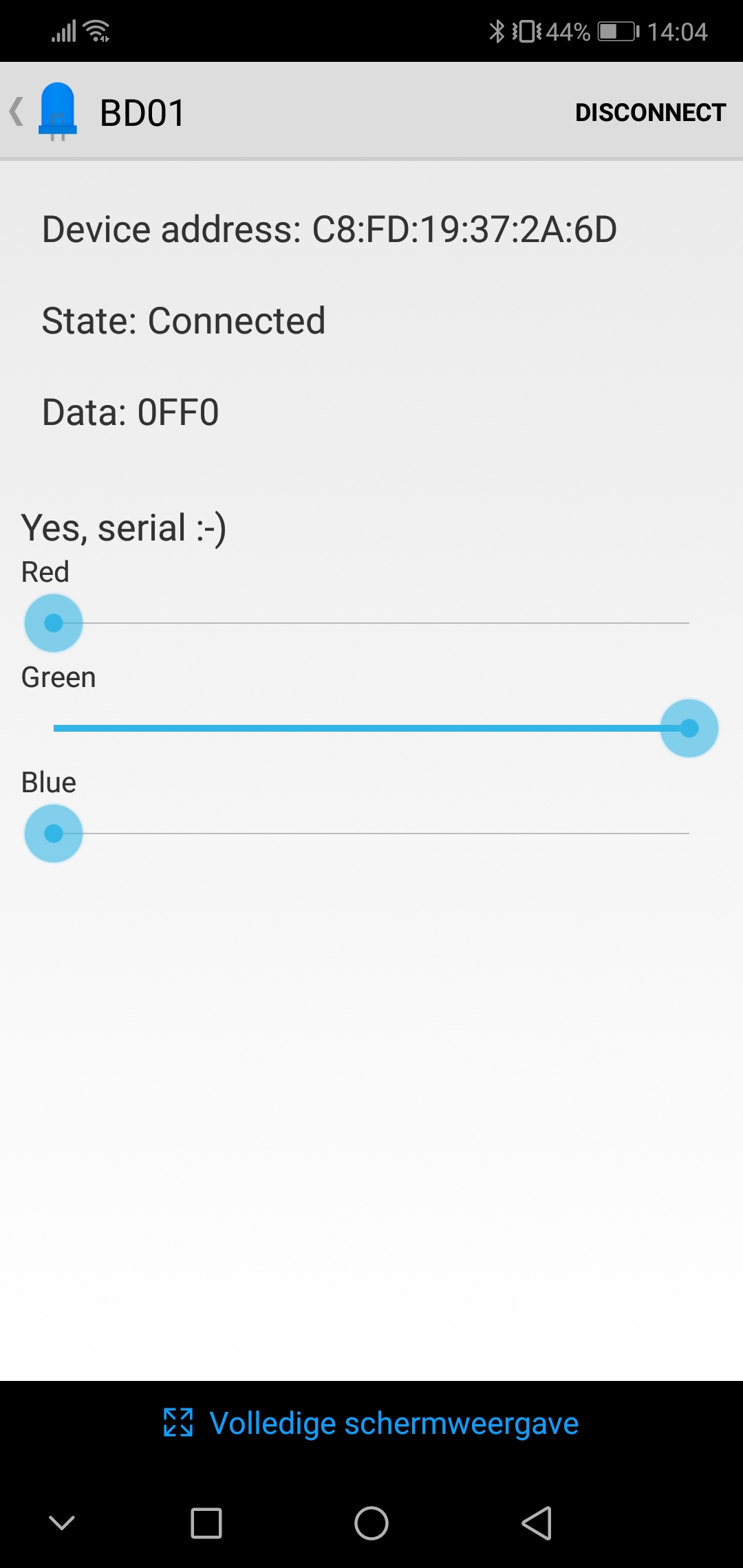This screenshot has height=1568, width=743.
Task: Hide the navigation bar with down chevron
Action: coord(62,1523)
